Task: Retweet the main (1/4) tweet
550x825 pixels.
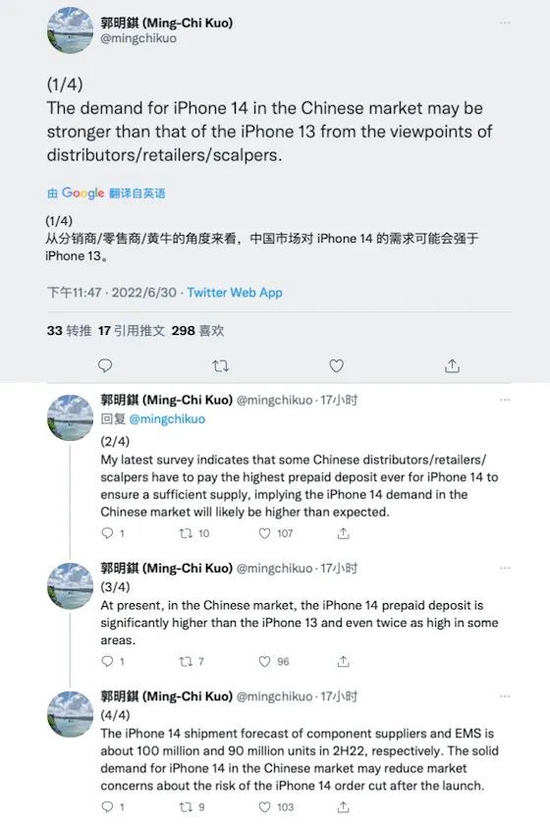Action: coord(221,366)
